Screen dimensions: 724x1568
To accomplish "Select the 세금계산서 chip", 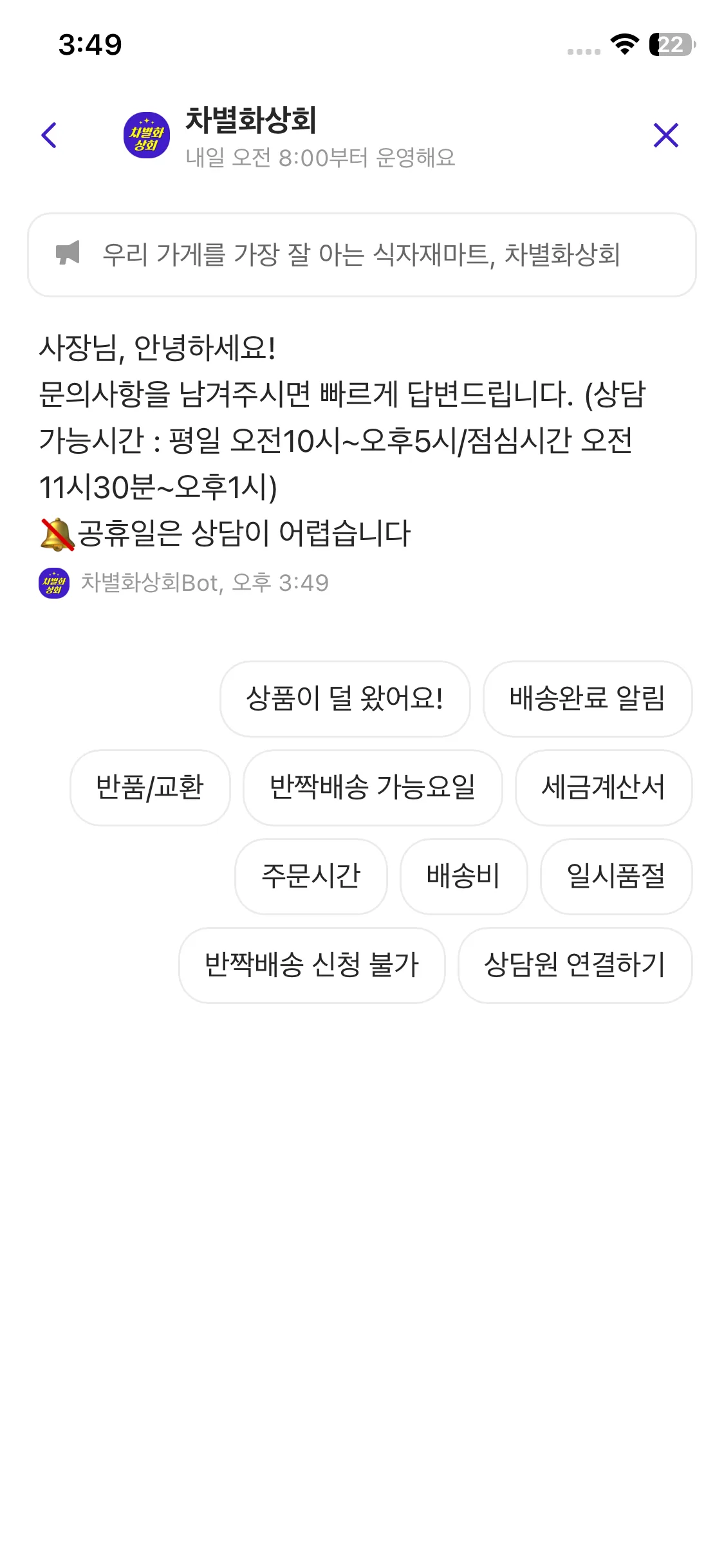I will click(x=603, y=788).
